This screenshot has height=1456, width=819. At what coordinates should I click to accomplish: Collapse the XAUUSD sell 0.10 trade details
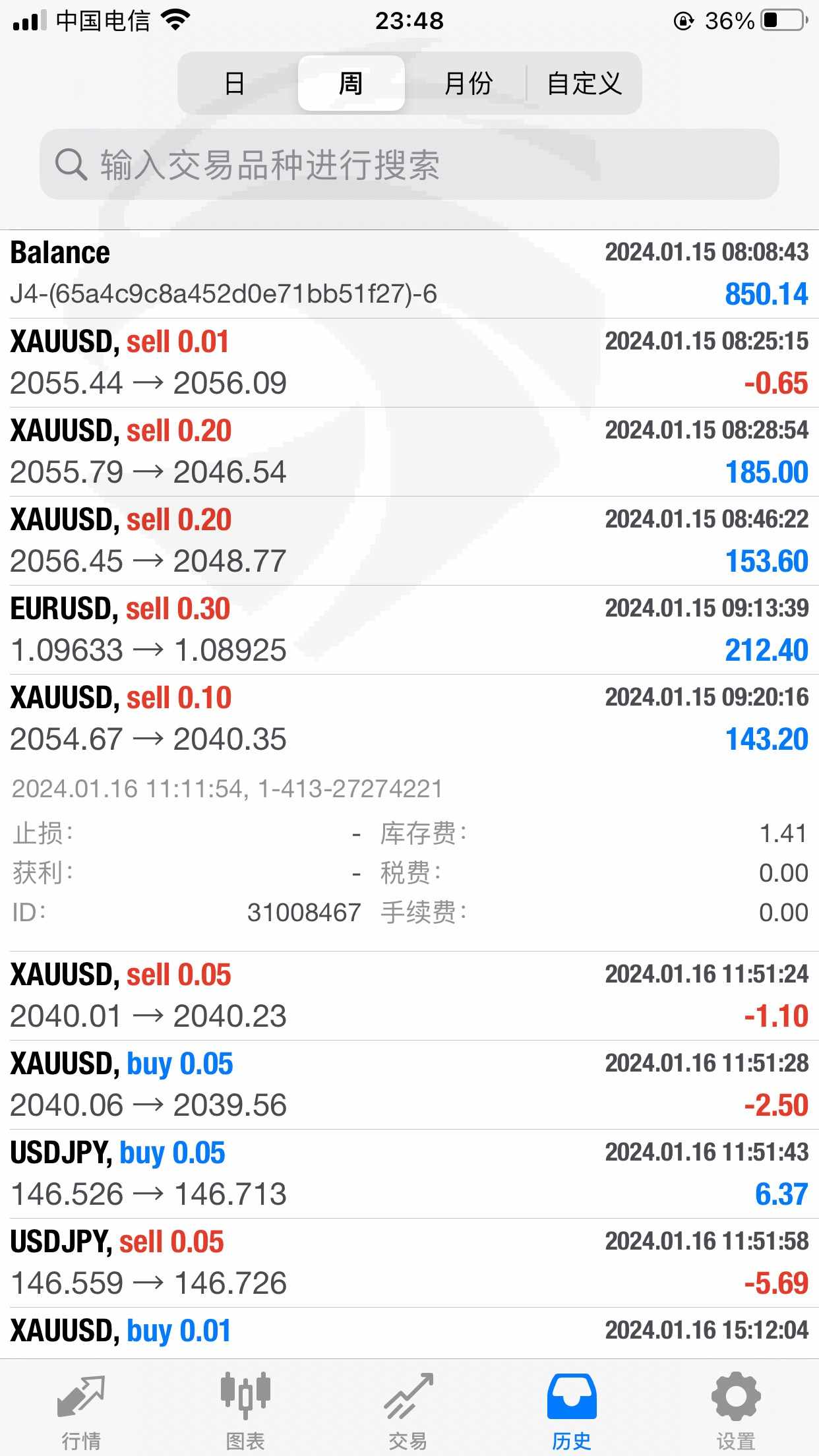pos(409,719)
